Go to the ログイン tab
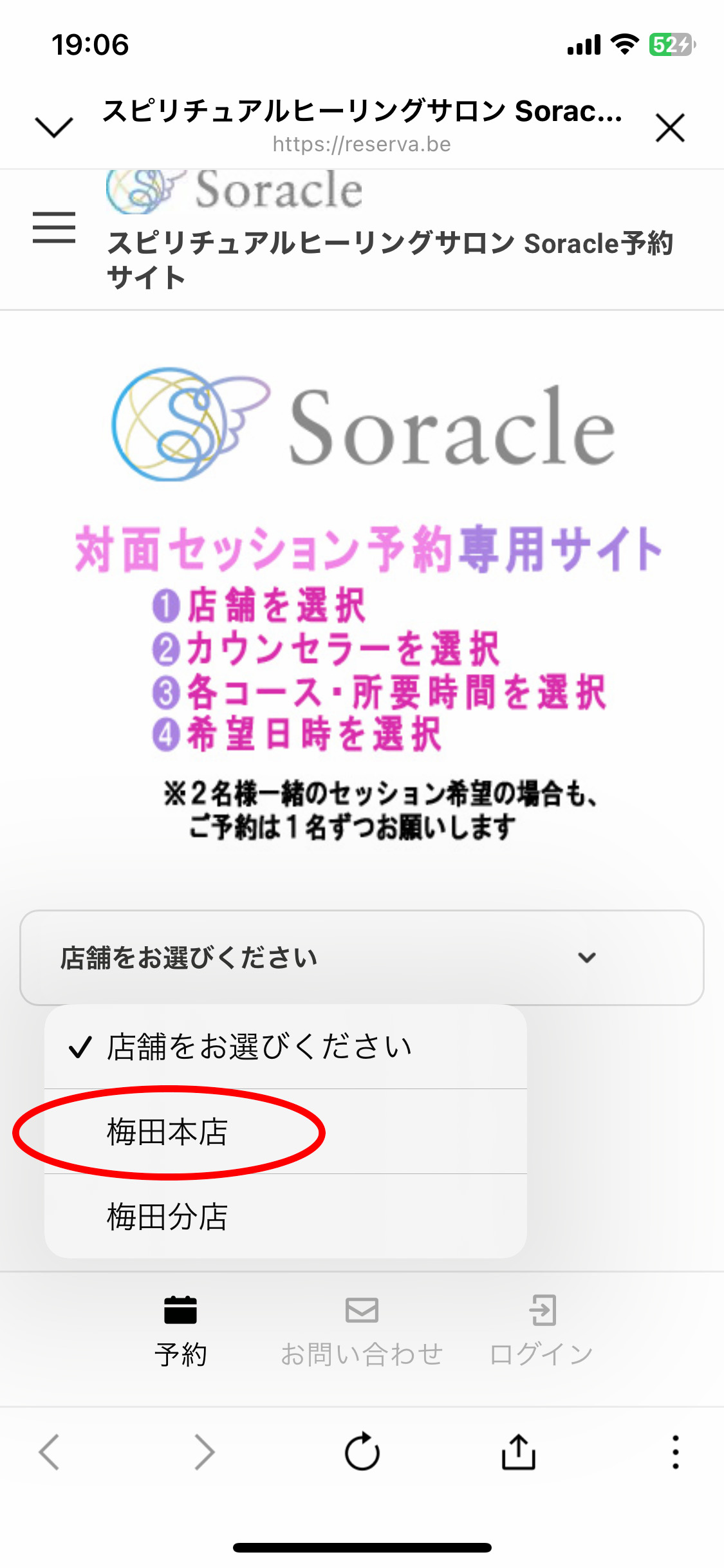The width and height of the screenshot is (724, 1568). 542,1330
